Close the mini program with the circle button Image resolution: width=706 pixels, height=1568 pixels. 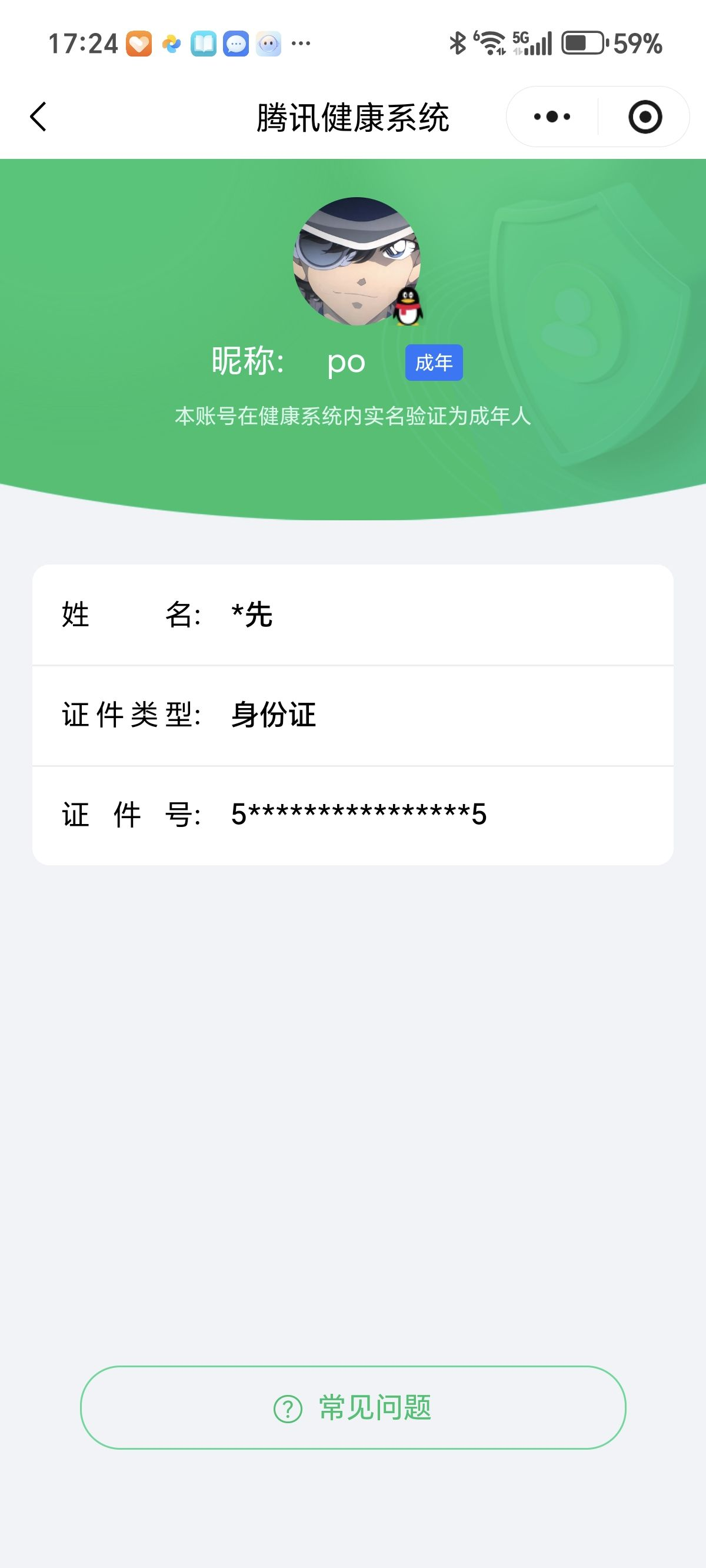(x=645, y=117)
